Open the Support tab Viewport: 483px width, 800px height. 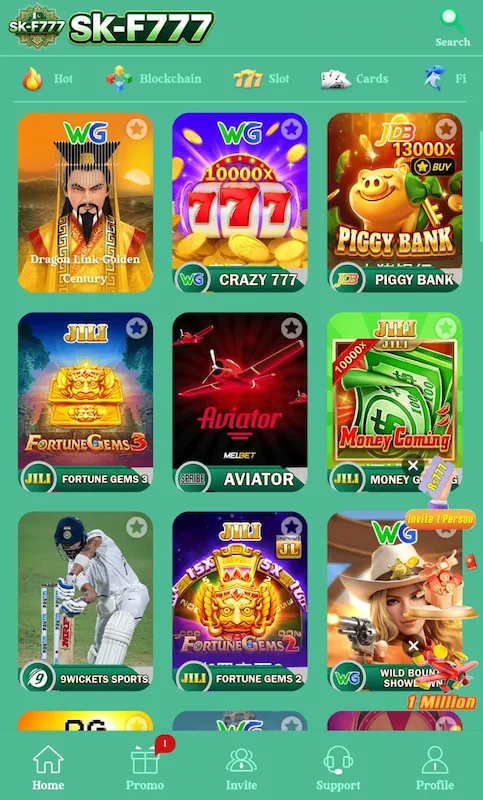pos(338,768)
